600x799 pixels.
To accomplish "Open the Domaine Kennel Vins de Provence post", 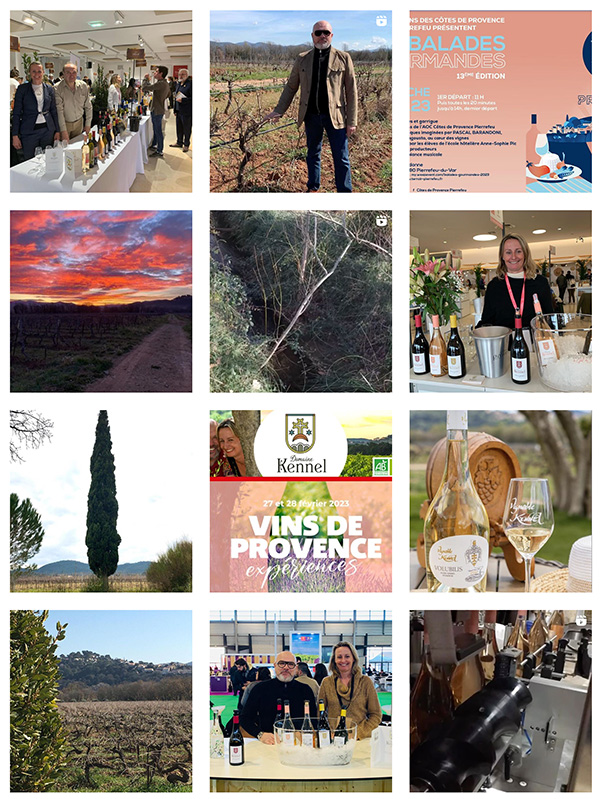I will (301, 501).
